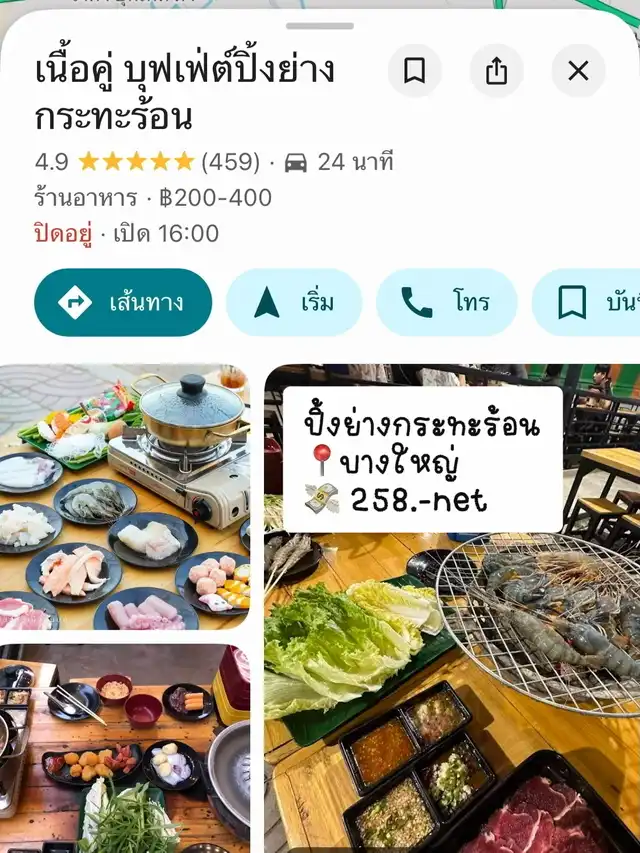Screen dimensions: 640x853
Task: Tap the sheet drag handle at top
Action: pyautogui.click(x=319, y=26)
